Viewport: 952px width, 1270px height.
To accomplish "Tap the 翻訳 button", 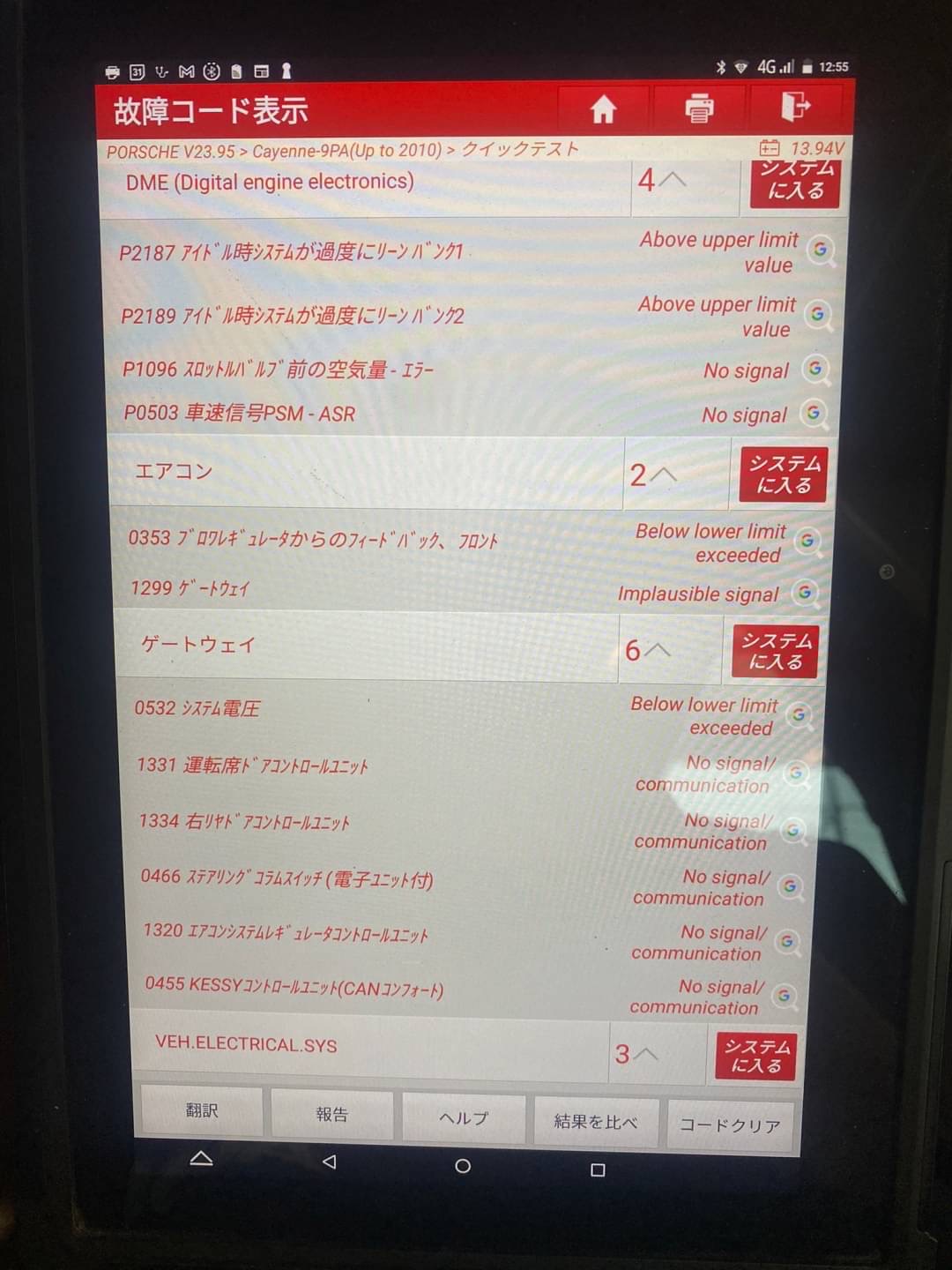I will (x=202, y=1111).
